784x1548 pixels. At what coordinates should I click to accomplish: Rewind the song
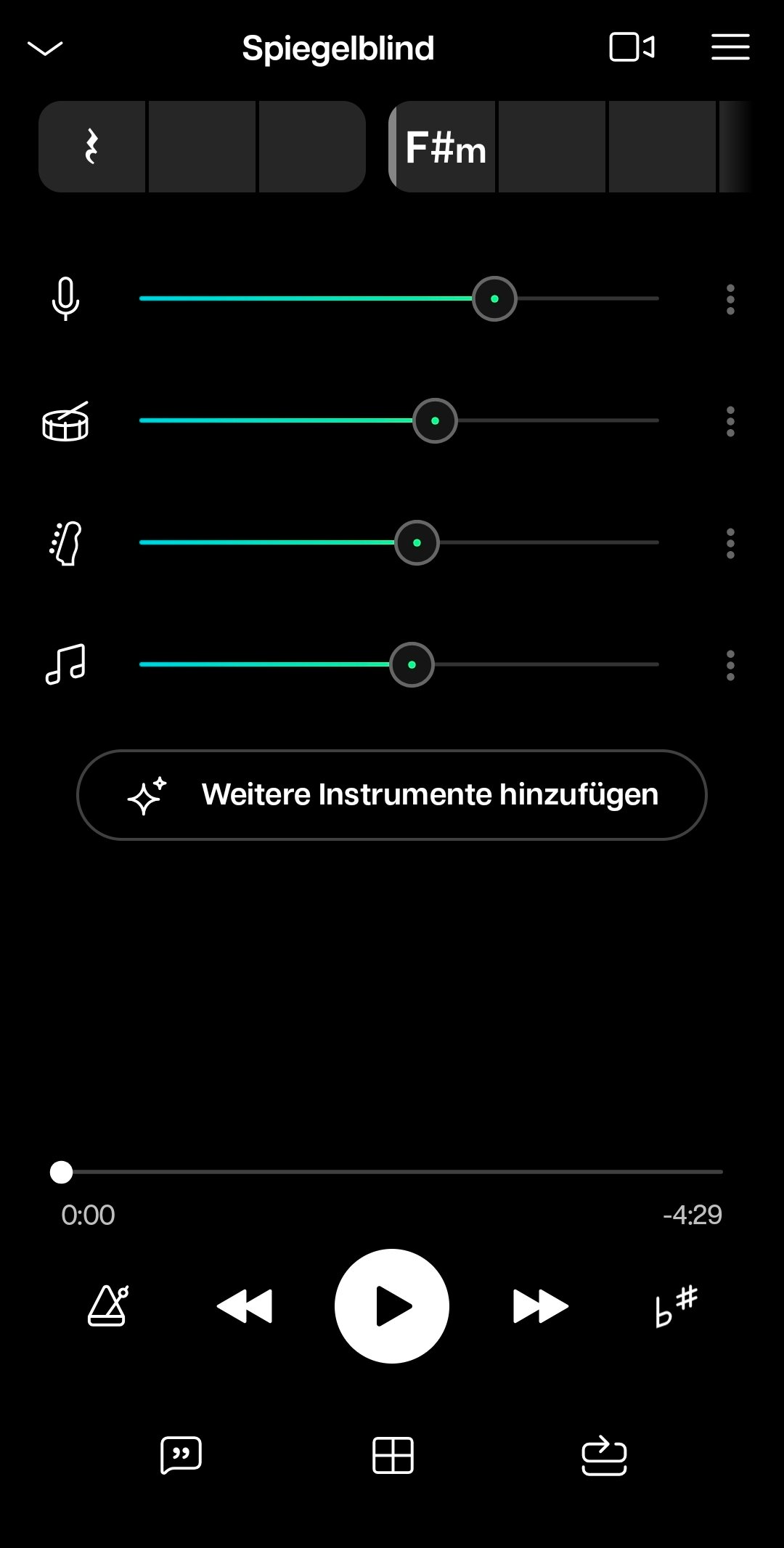pyautogui.click(x=245, y=1306)
